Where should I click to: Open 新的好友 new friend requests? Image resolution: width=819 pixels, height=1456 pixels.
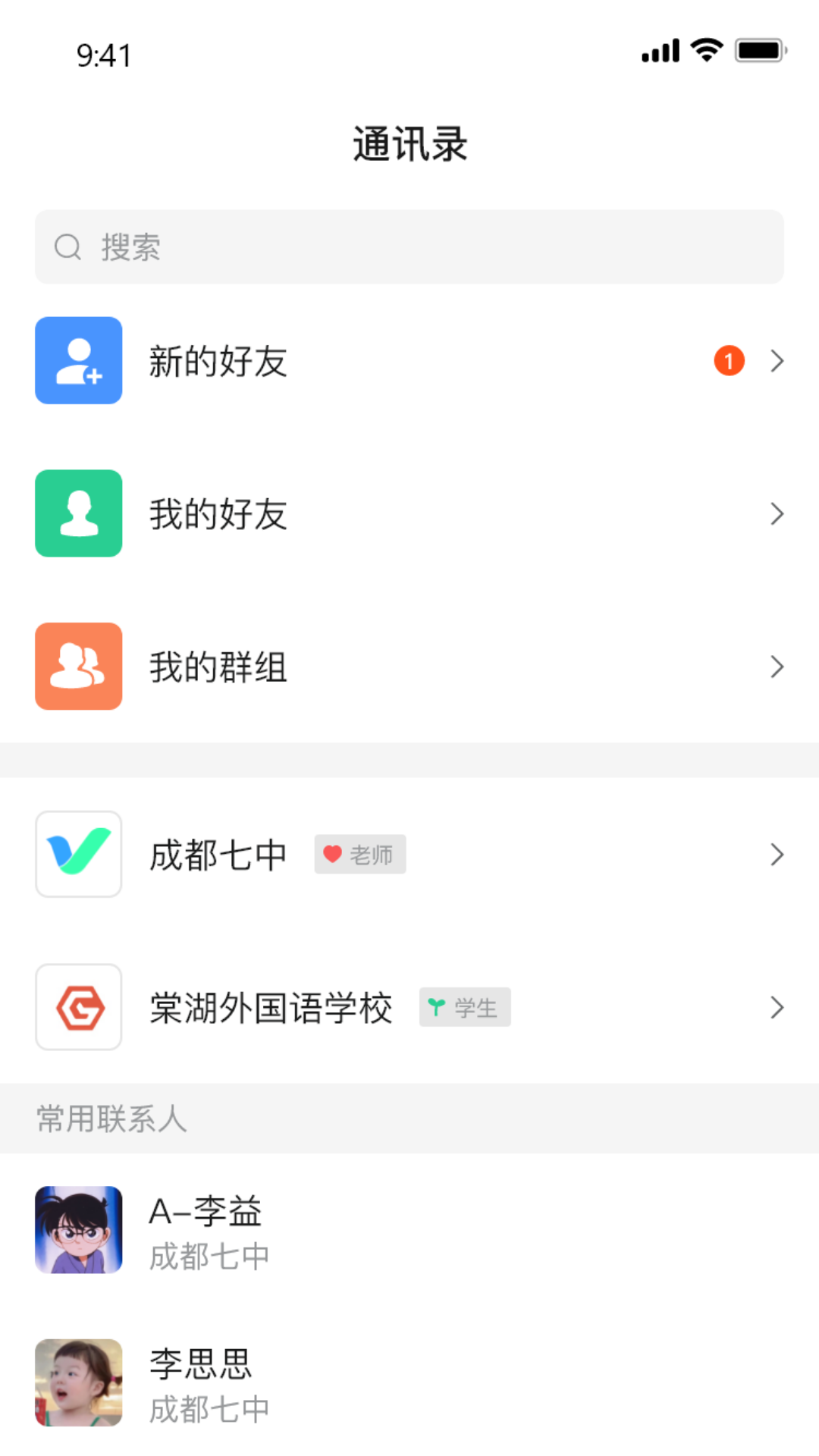pos(409,361)
